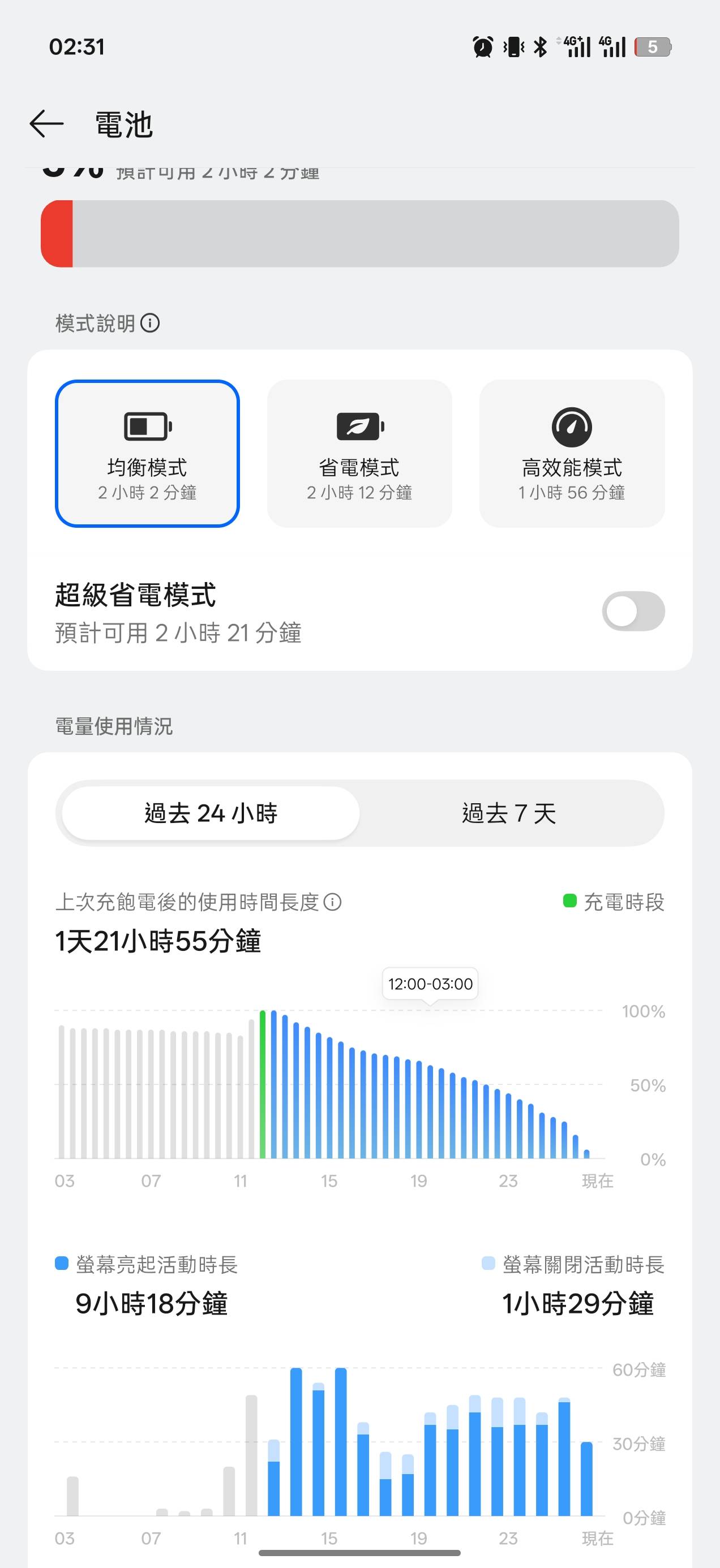Choose 高效能模式

[x=571, y=454]
